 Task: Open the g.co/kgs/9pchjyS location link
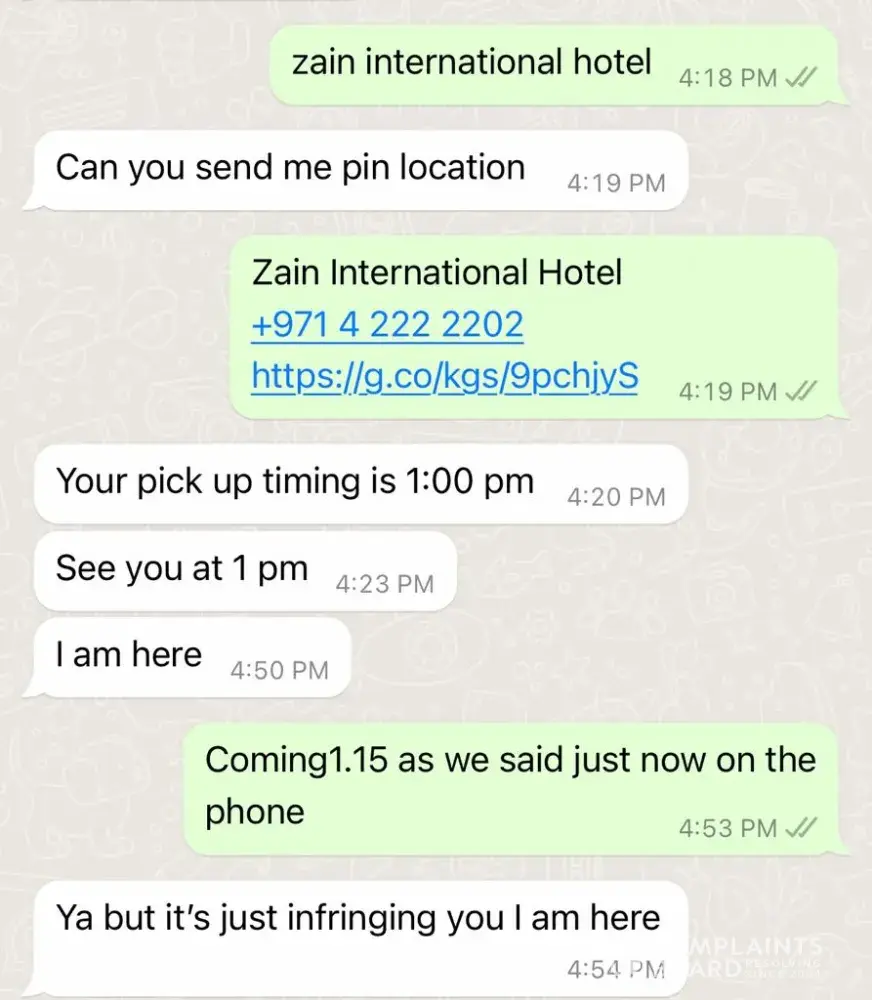click(x=444, y=377)
